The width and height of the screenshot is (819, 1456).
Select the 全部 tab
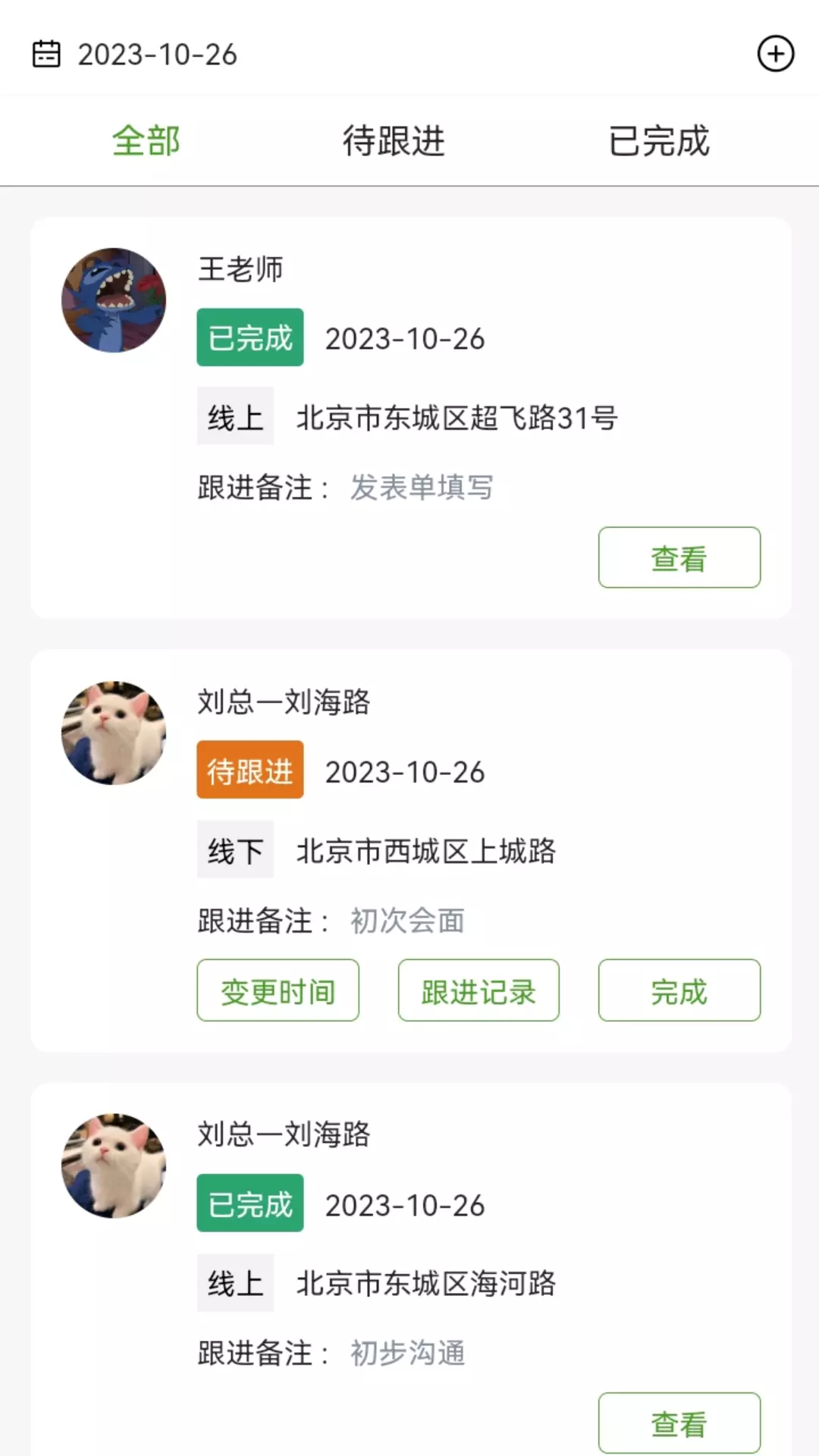(x=146, y=141)
